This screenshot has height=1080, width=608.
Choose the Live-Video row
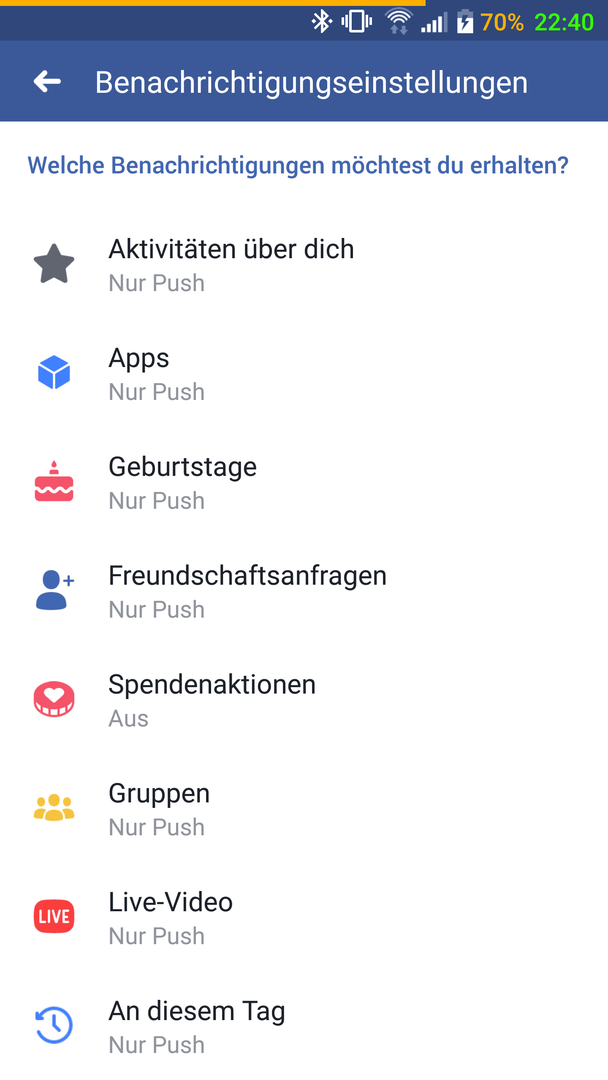[x=304, y=918]
